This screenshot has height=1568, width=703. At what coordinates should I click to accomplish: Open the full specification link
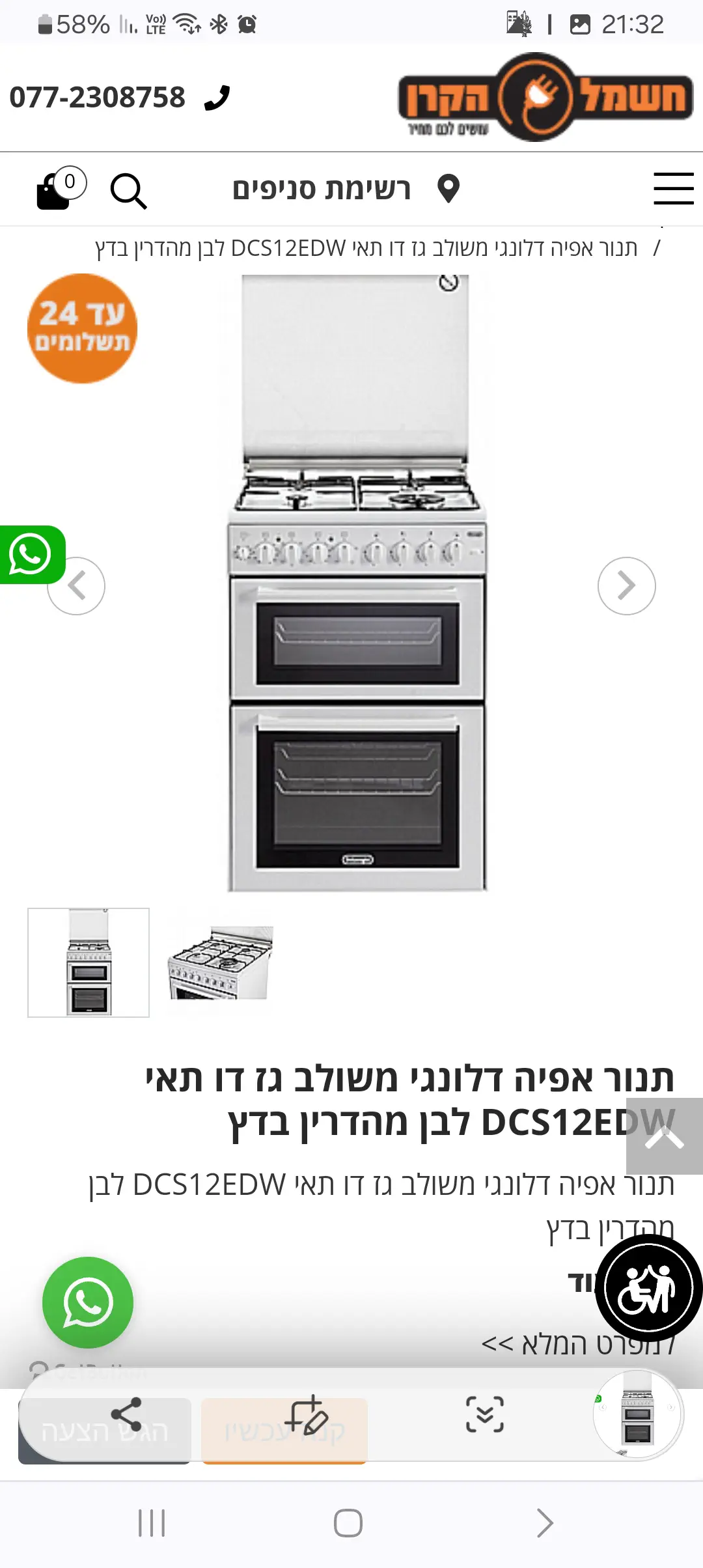pos(577,1343)
